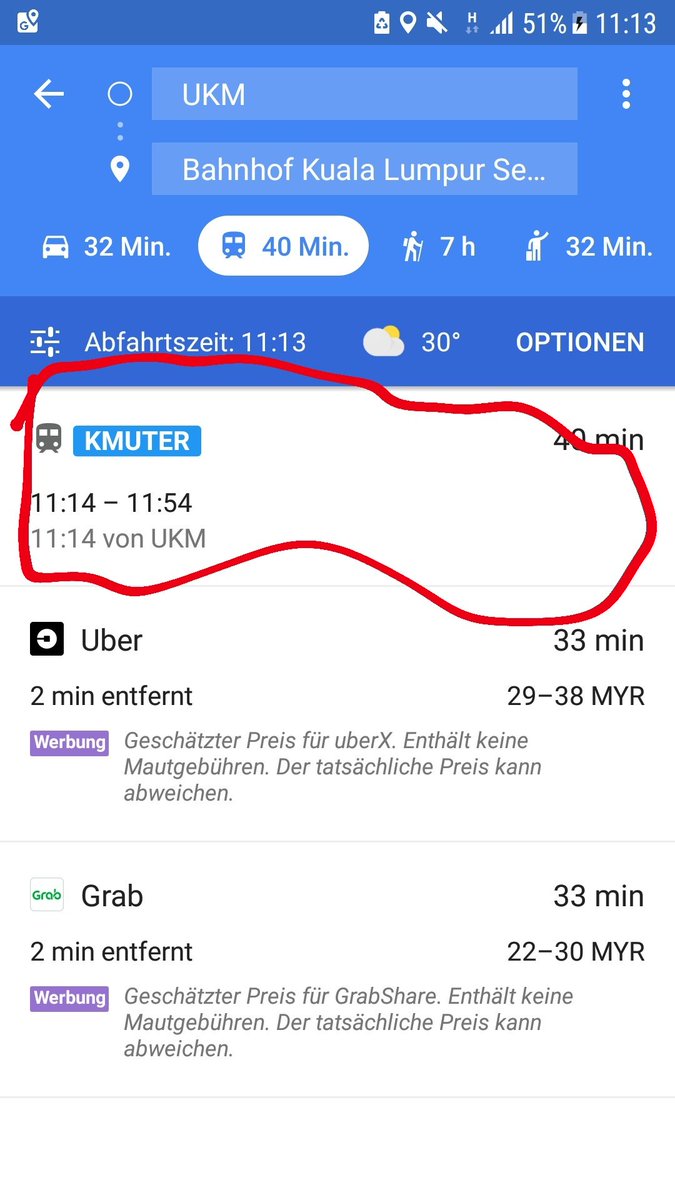Viewport: 675px width, 1200px height.
Task: Edit the starting point UKM field
Action: point(364,95)
